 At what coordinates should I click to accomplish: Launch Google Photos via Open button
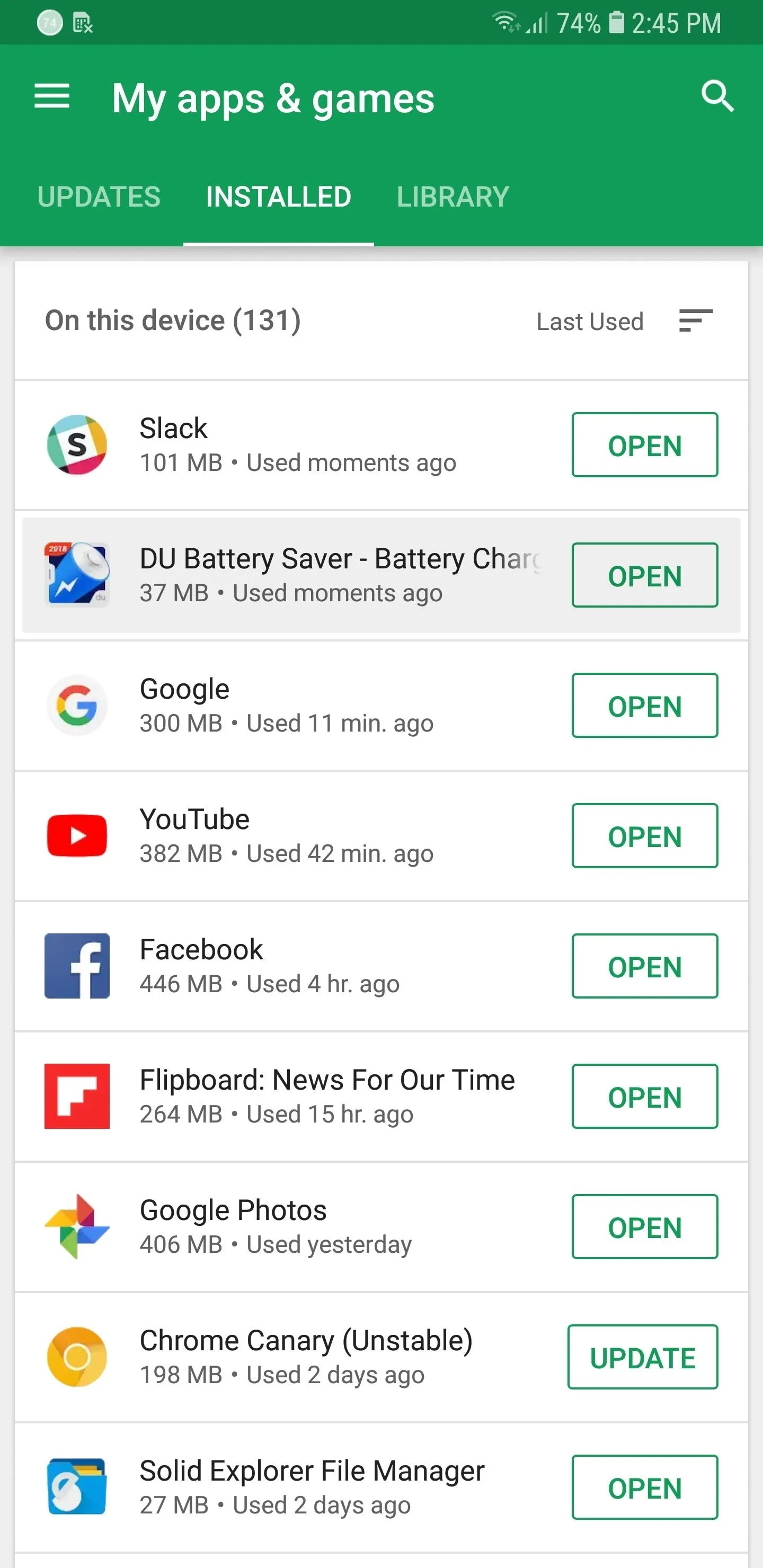click(x=644, y=1226)
